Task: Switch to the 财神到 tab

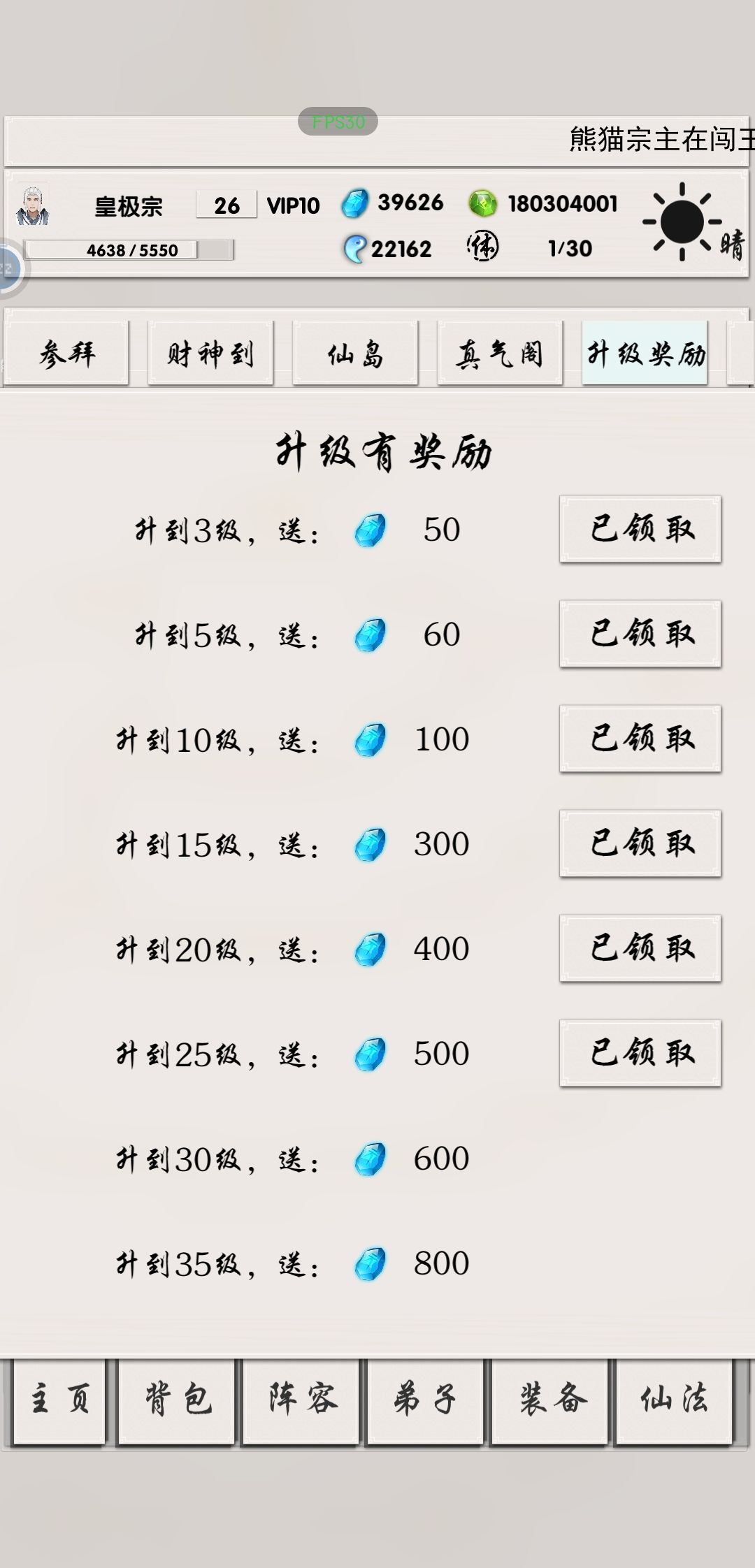Action: click(210, 354)
